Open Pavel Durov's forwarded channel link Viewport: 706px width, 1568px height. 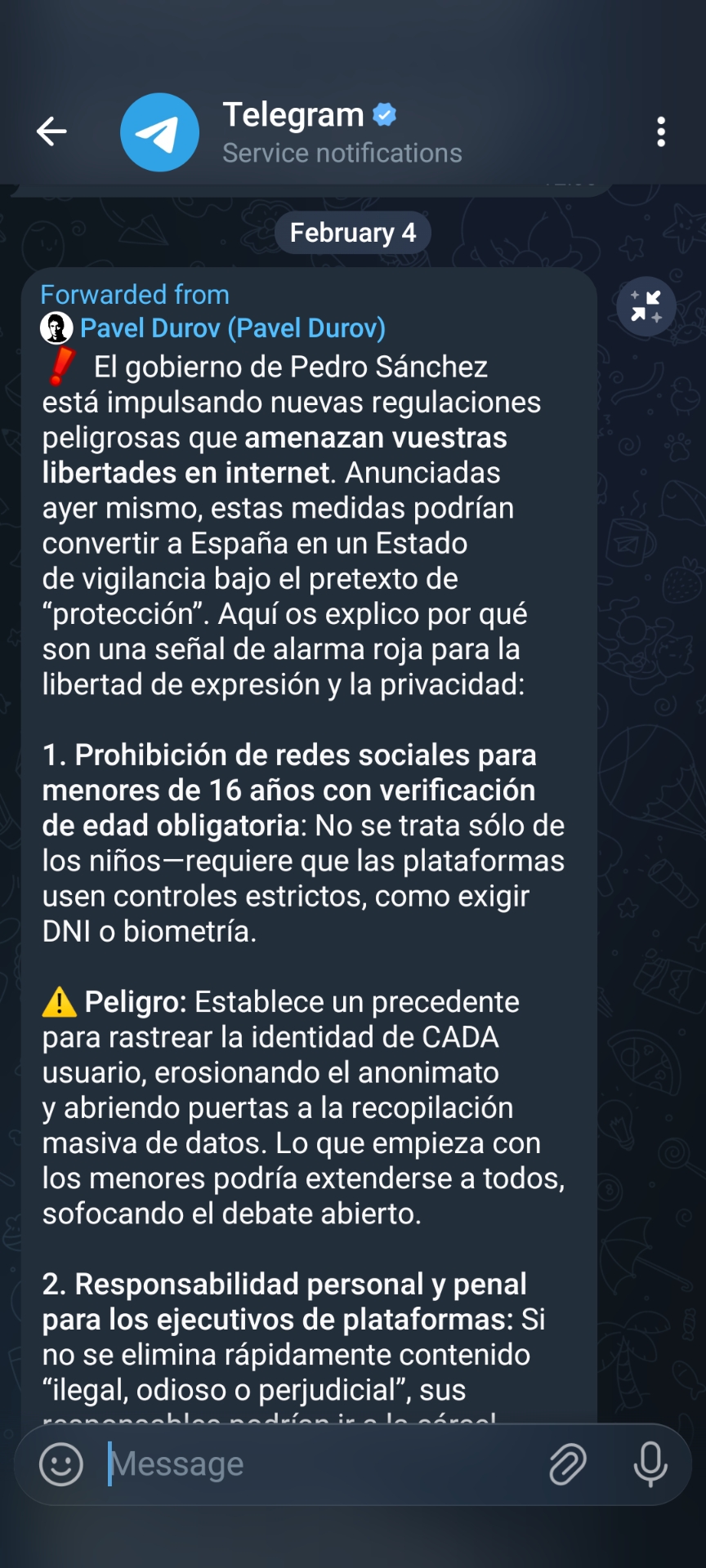coord(232,328)
